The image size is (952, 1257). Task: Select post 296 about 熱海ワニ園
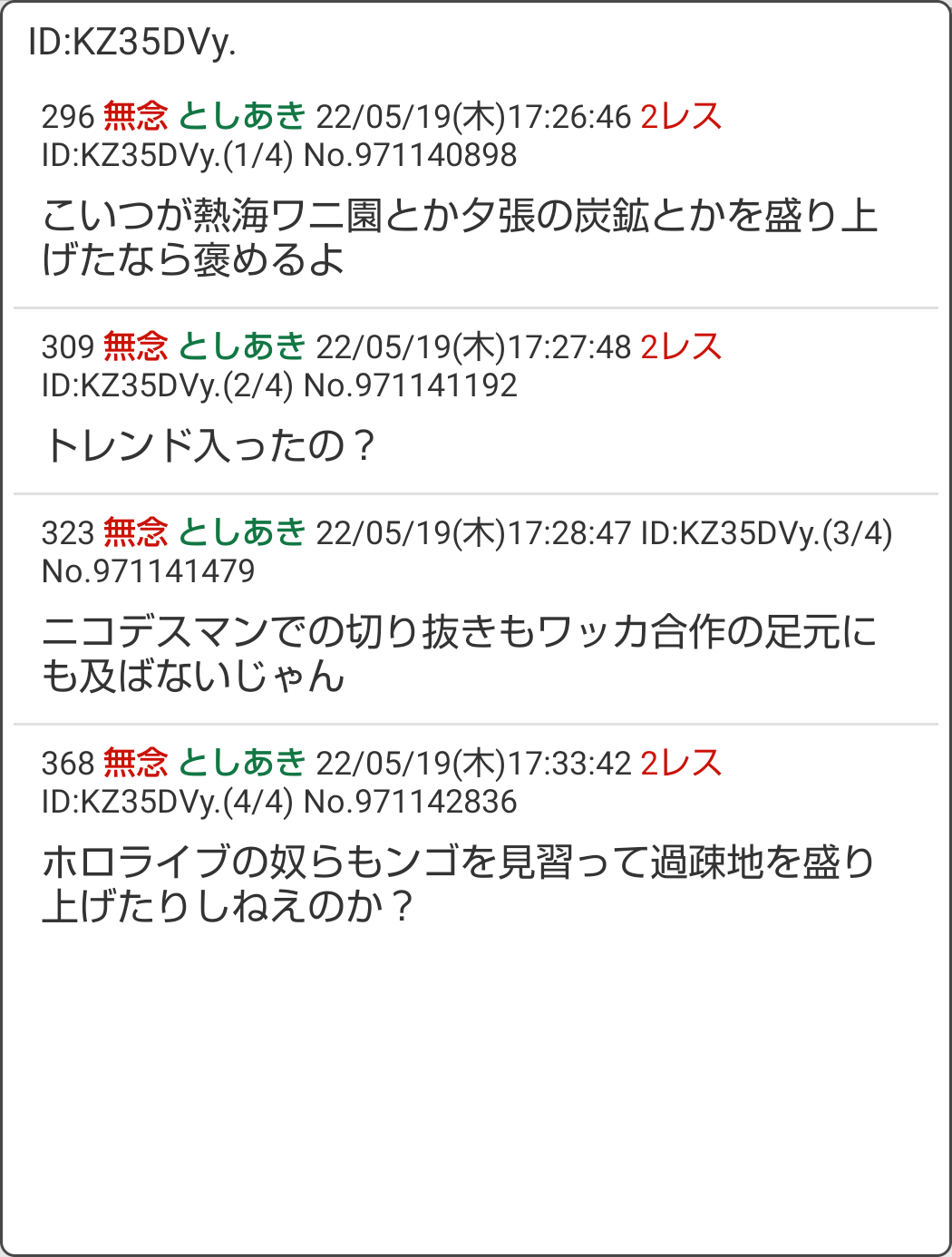[458, 238]
